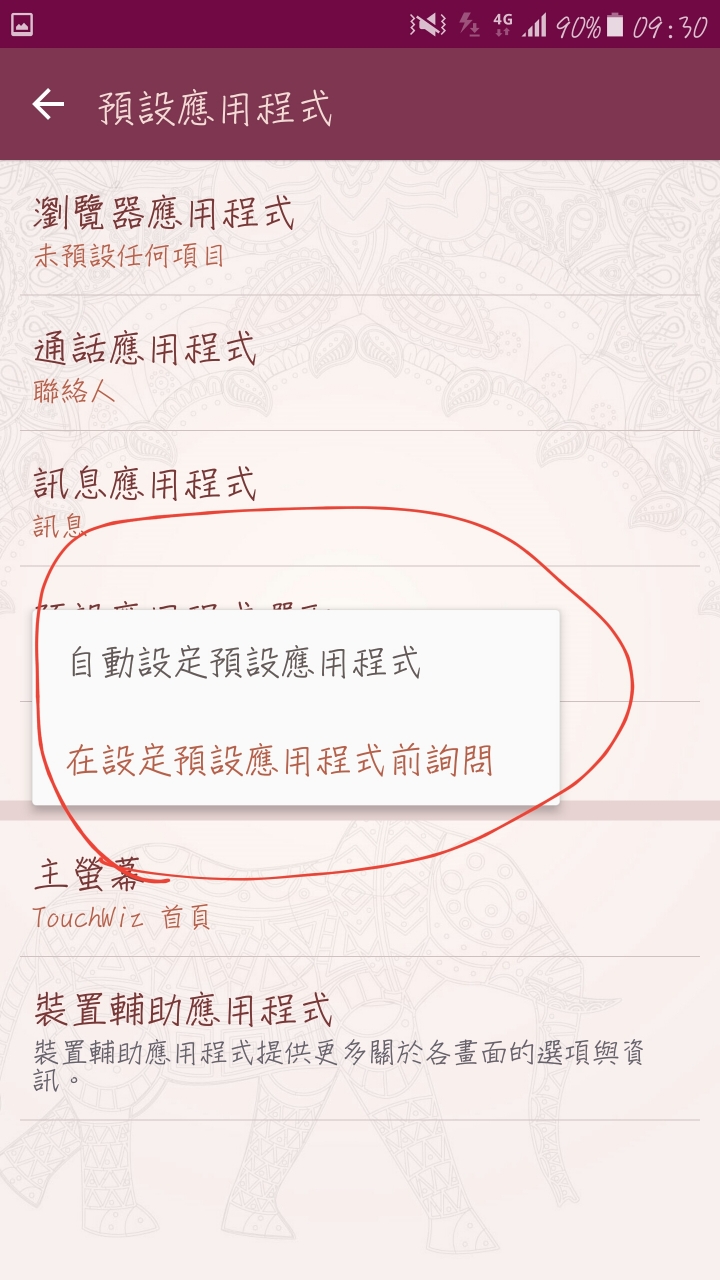Open 主螢幕 TouchWiz 首頁 setting
The width and height of the screenshot is (720, 1280).
(360, 892)
